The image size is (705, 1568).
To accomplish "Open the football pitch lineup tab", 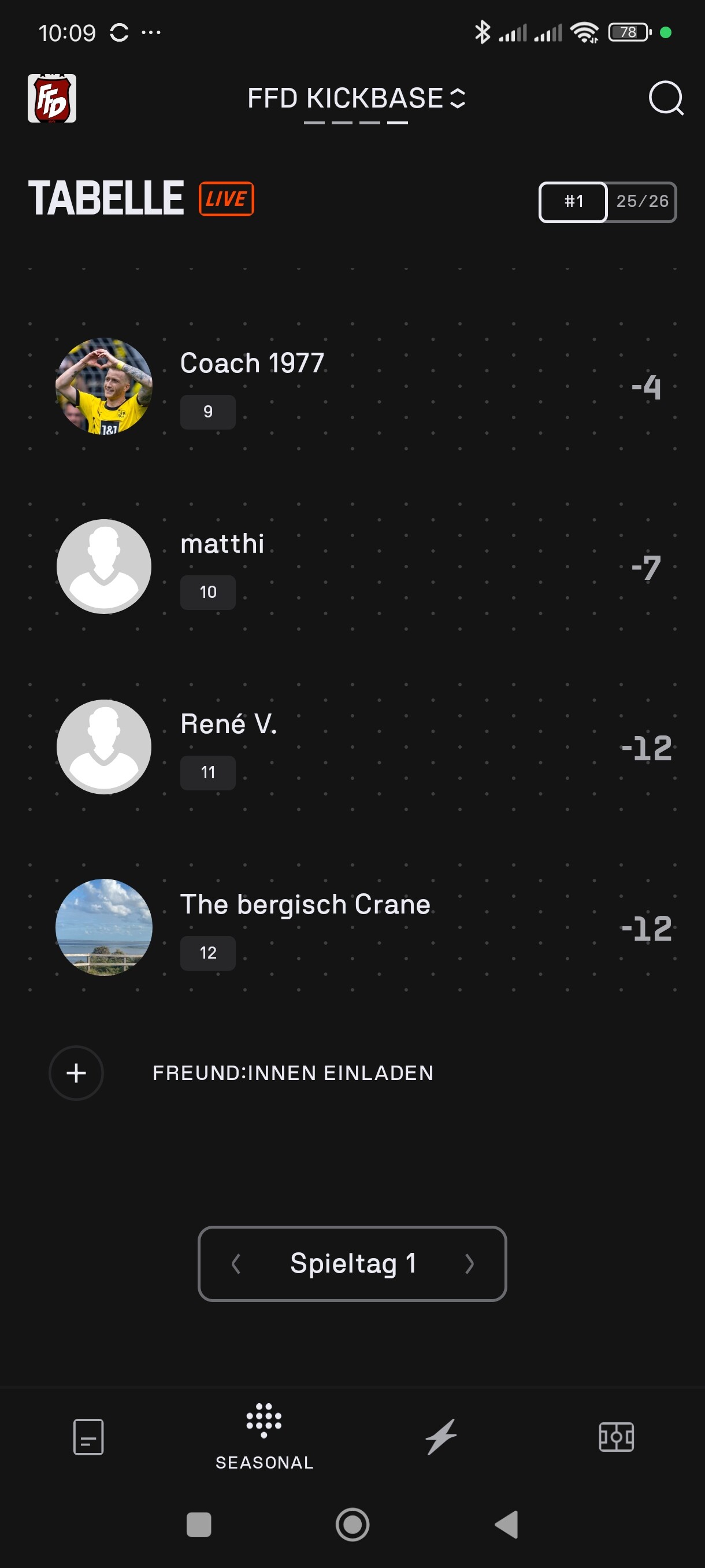I will click(x=616, y=1437).
